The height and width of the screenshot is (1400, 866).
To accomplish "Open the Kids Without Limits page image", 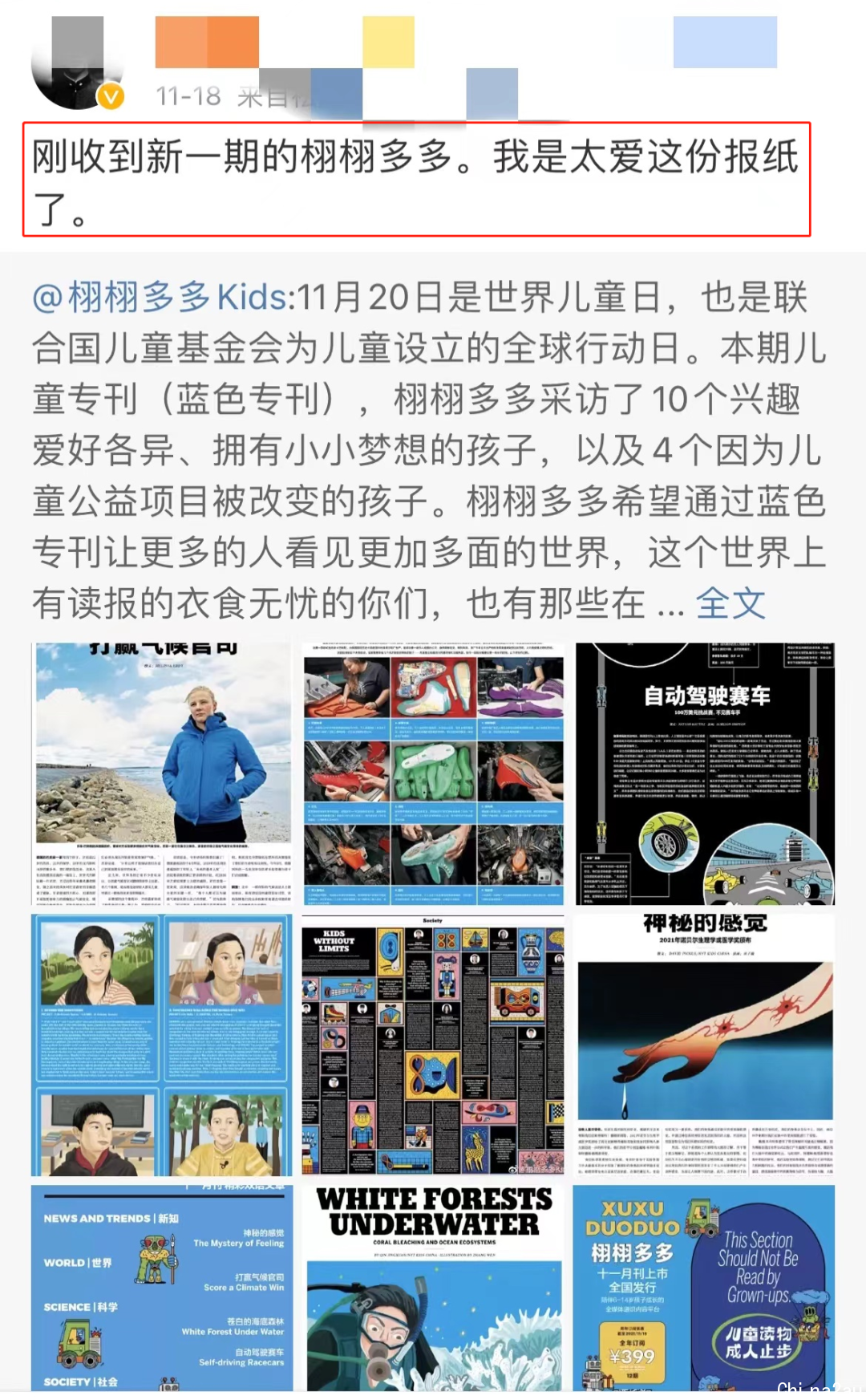I will click(x=433, y=1045).
